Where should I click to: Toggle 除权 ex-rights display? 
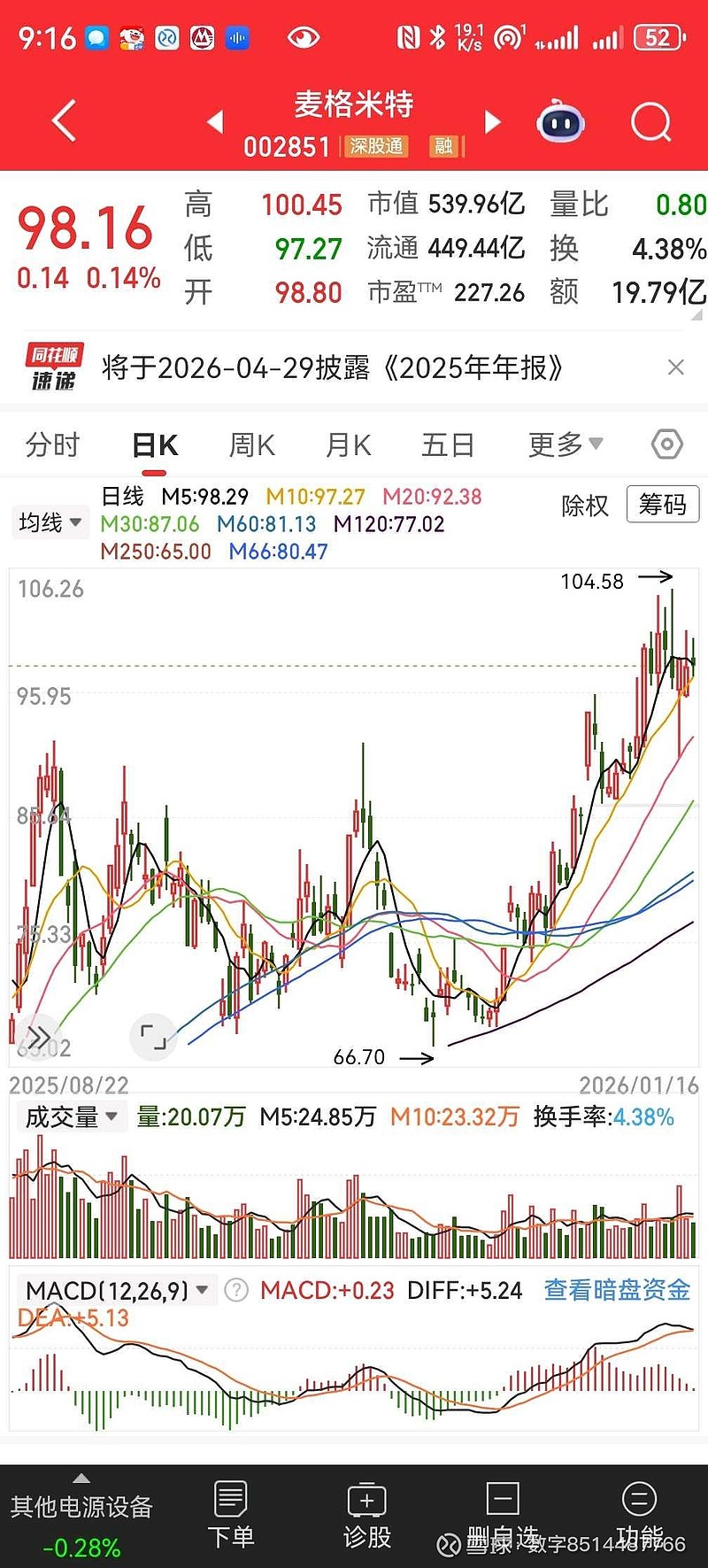tap(585, 505)
